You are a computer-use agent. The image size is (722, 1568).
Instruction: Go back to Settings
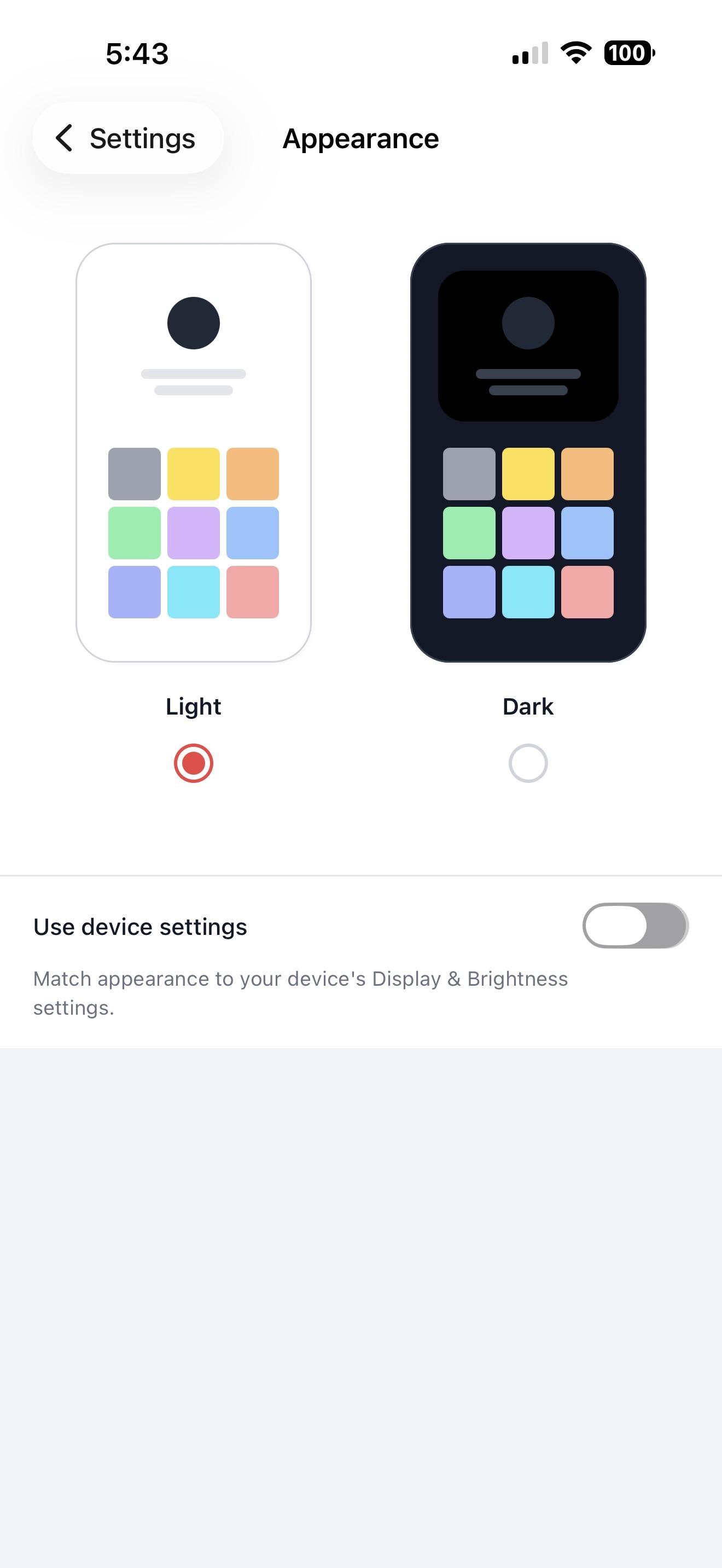click(x=128, y=138)
